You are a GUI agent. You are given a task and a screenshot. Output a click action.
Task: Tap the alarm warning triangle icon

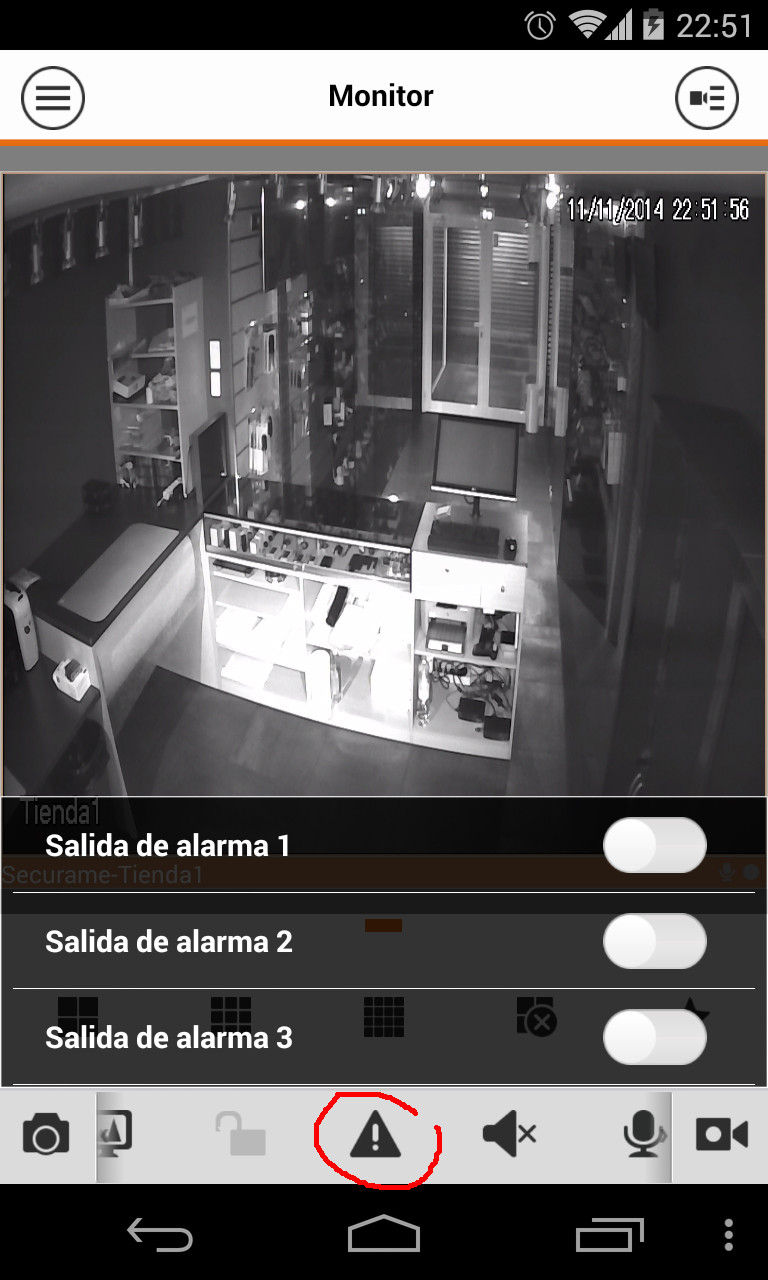(x=375, y=1136)
